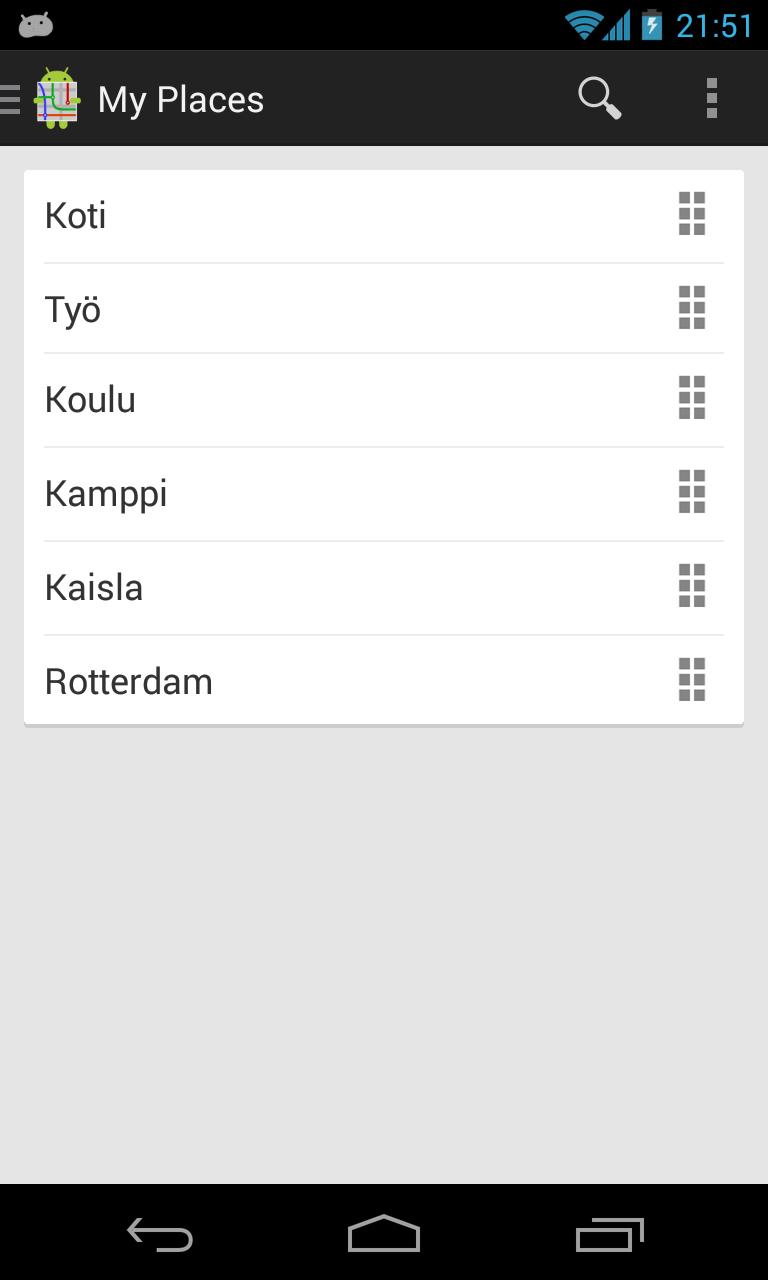Go back with the system back button
Image resolution: width=768 pixels, height=1280 pixels.
[160, 1235]
